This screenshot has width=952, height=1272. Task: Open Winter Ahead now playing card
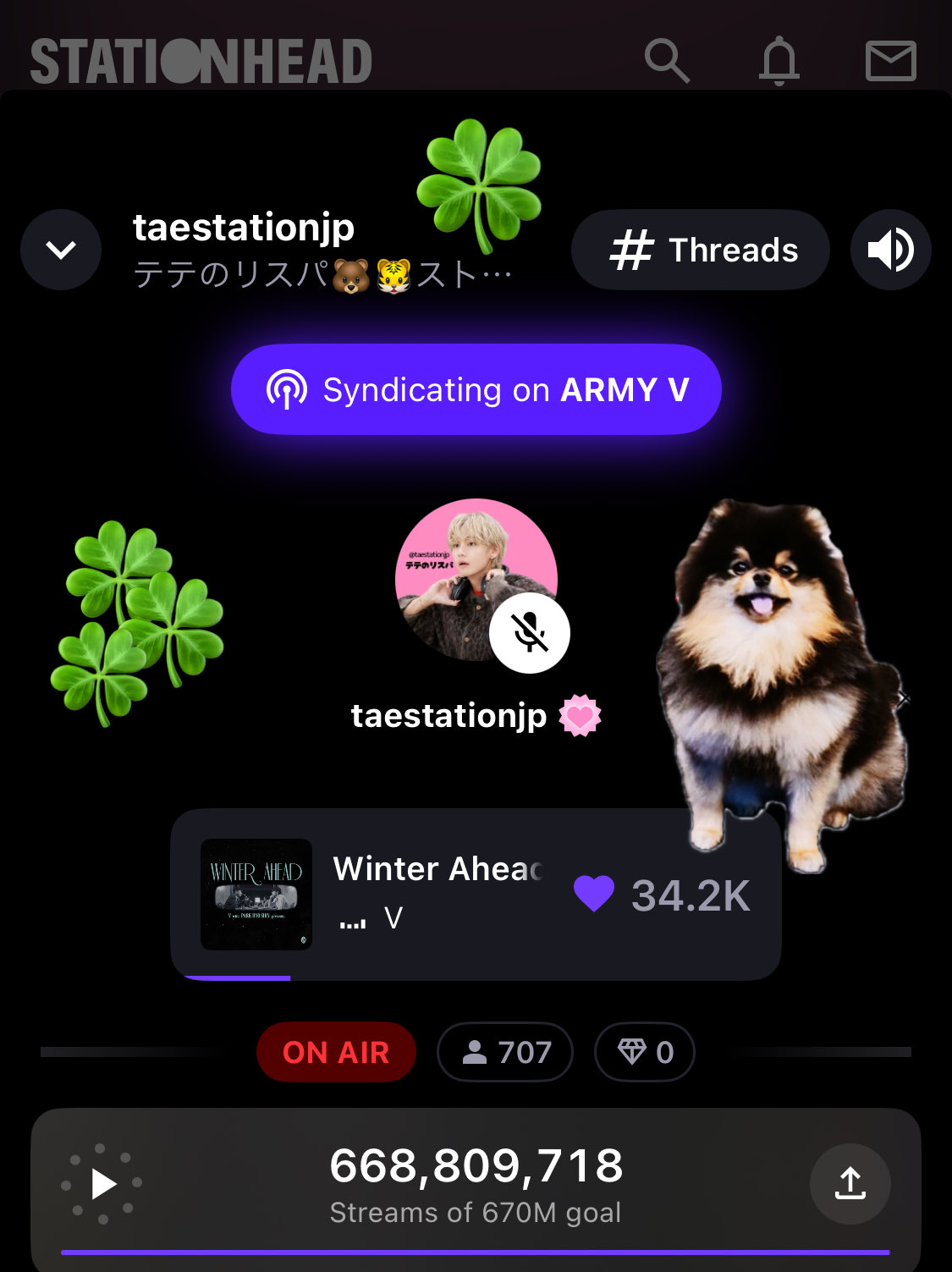[x=436, y=894]
